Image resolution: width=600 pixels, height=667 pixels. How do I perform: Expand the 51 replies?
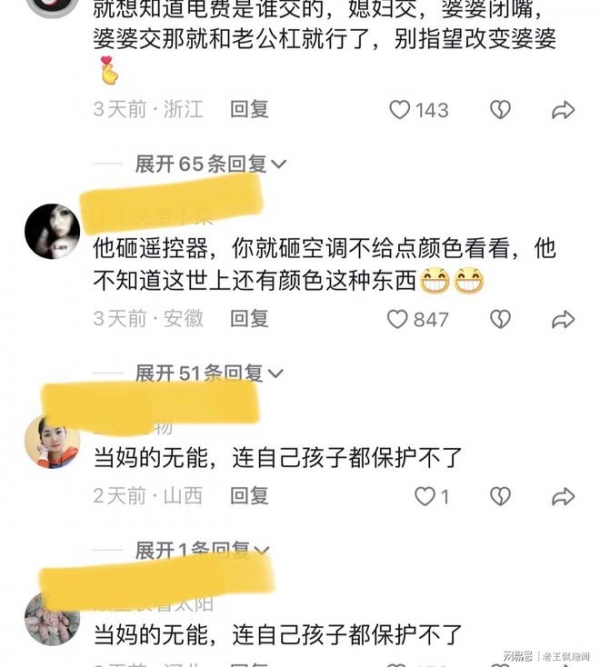210,373
